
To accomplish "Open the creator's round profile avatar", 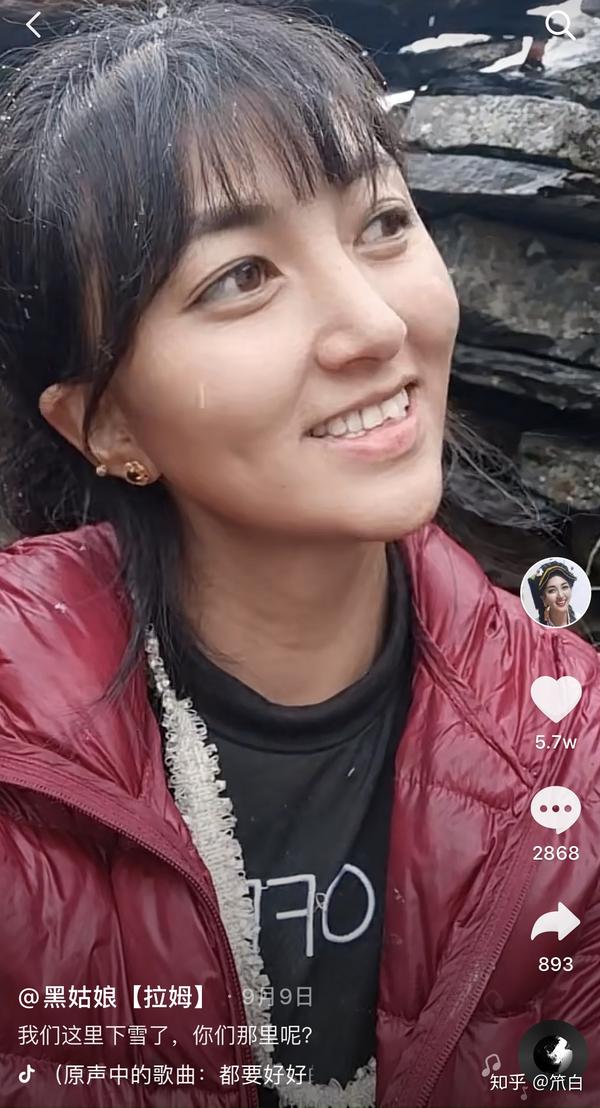I will tap(555, 593).
